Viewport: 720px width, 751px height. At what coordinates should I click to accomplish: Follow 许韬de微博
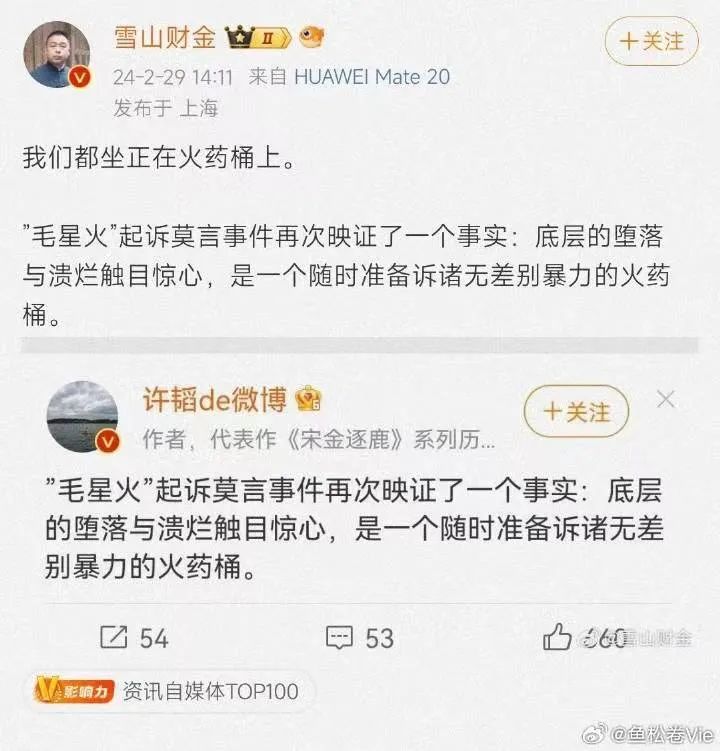tap(577, 411)
